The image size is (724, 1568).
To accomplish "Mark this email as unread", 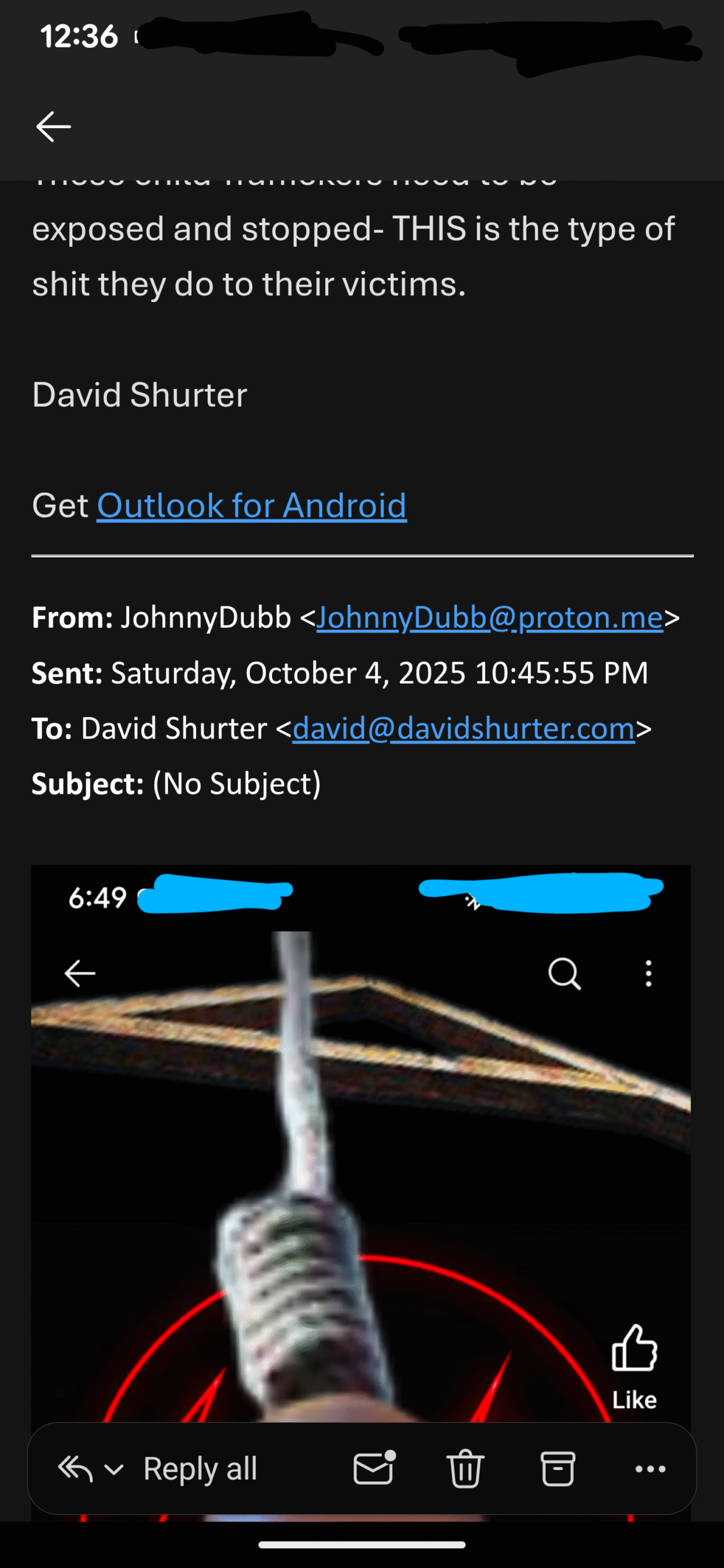I will [x=374, y=1469].
